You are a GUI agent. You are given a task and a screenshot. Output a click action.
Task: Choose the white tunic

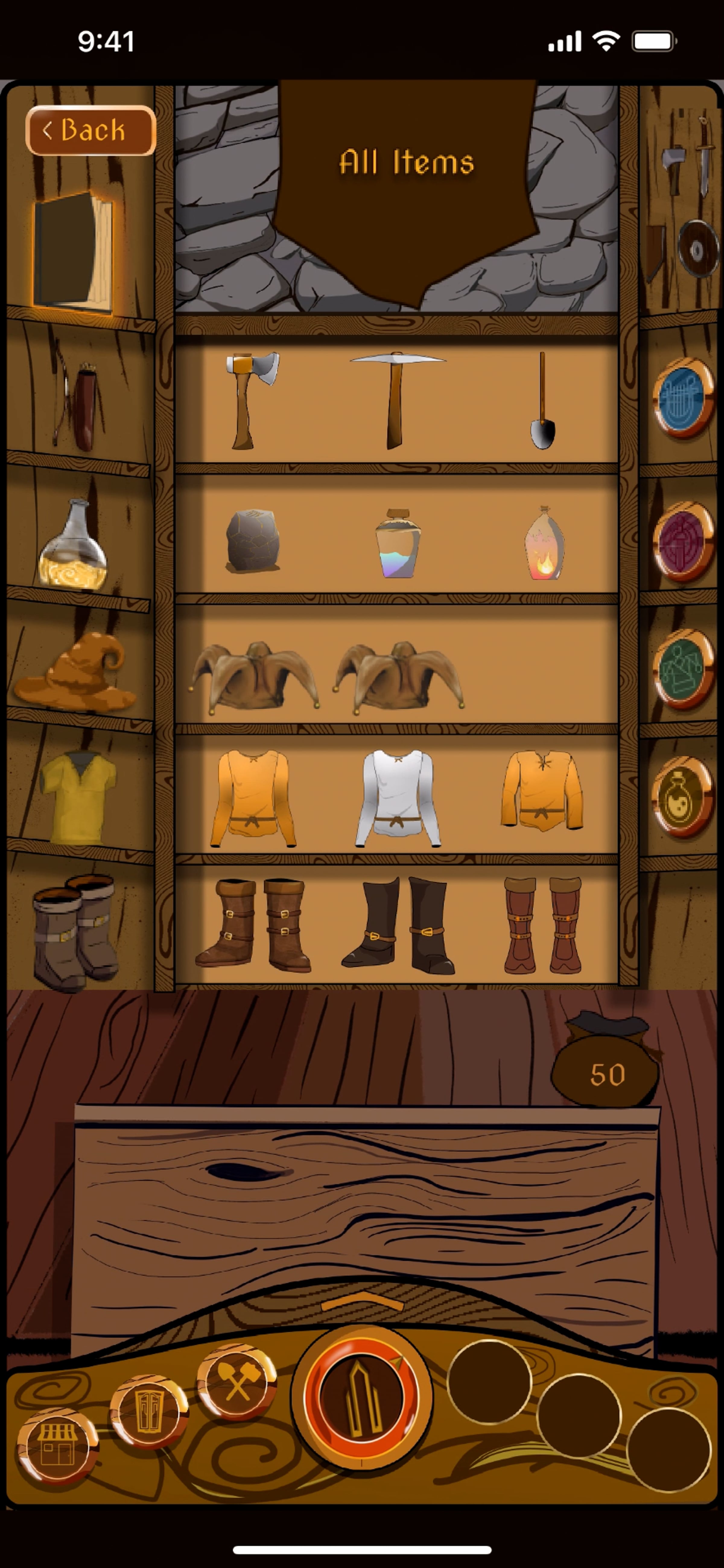398,797
